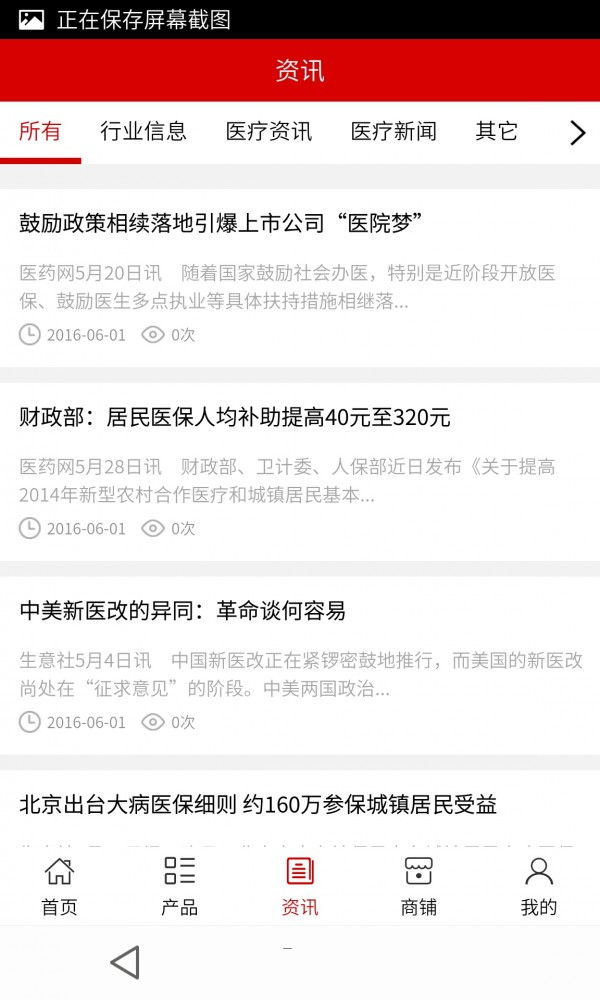Switch to 医疗新闻 tab
This screenshot has height=1000, width=600.
coord(393,132)
